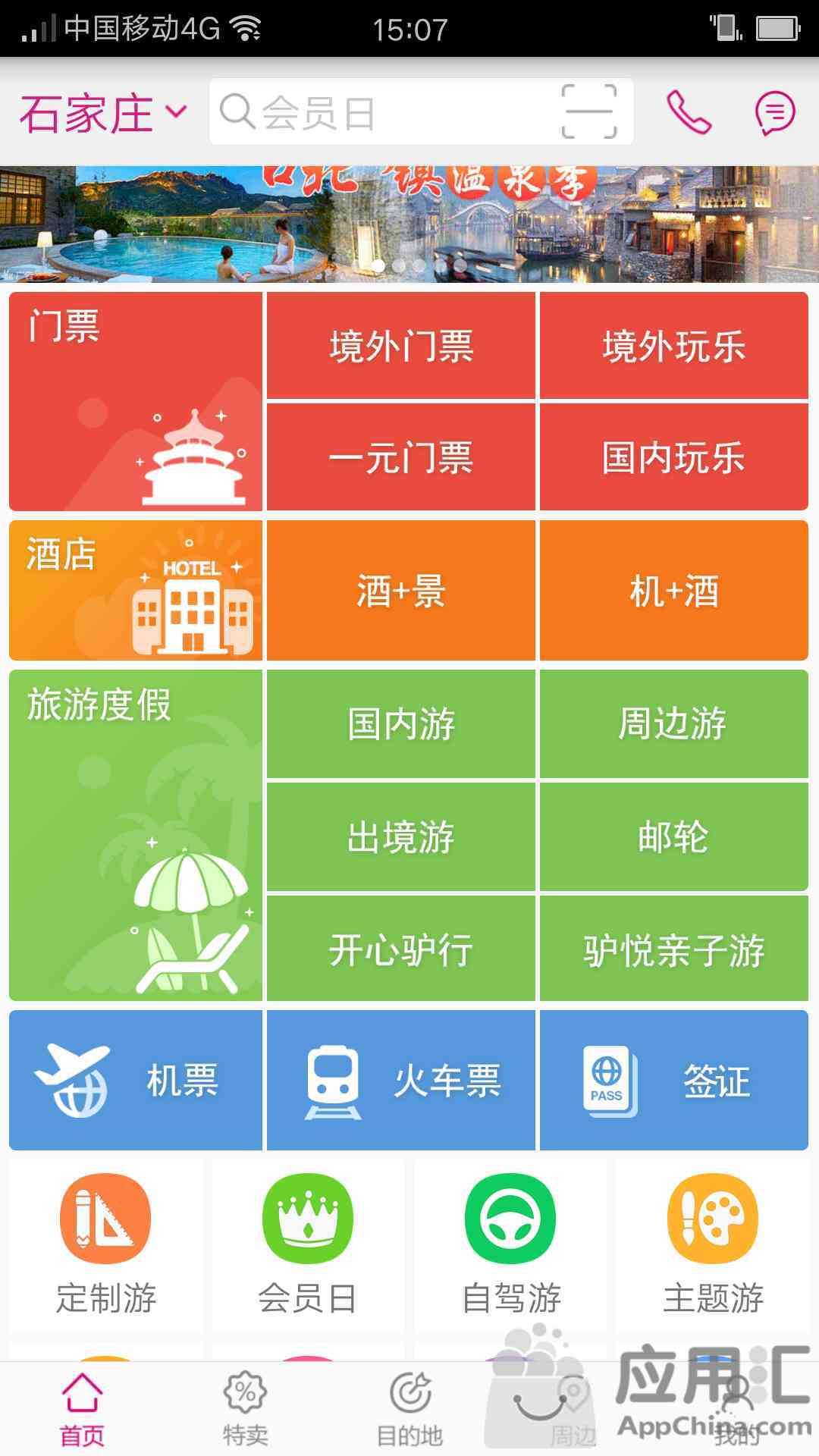The width and height of the screenshot is (819, 1456).
Task: Open the 门票 tickets tile
Action: point(136,401)
